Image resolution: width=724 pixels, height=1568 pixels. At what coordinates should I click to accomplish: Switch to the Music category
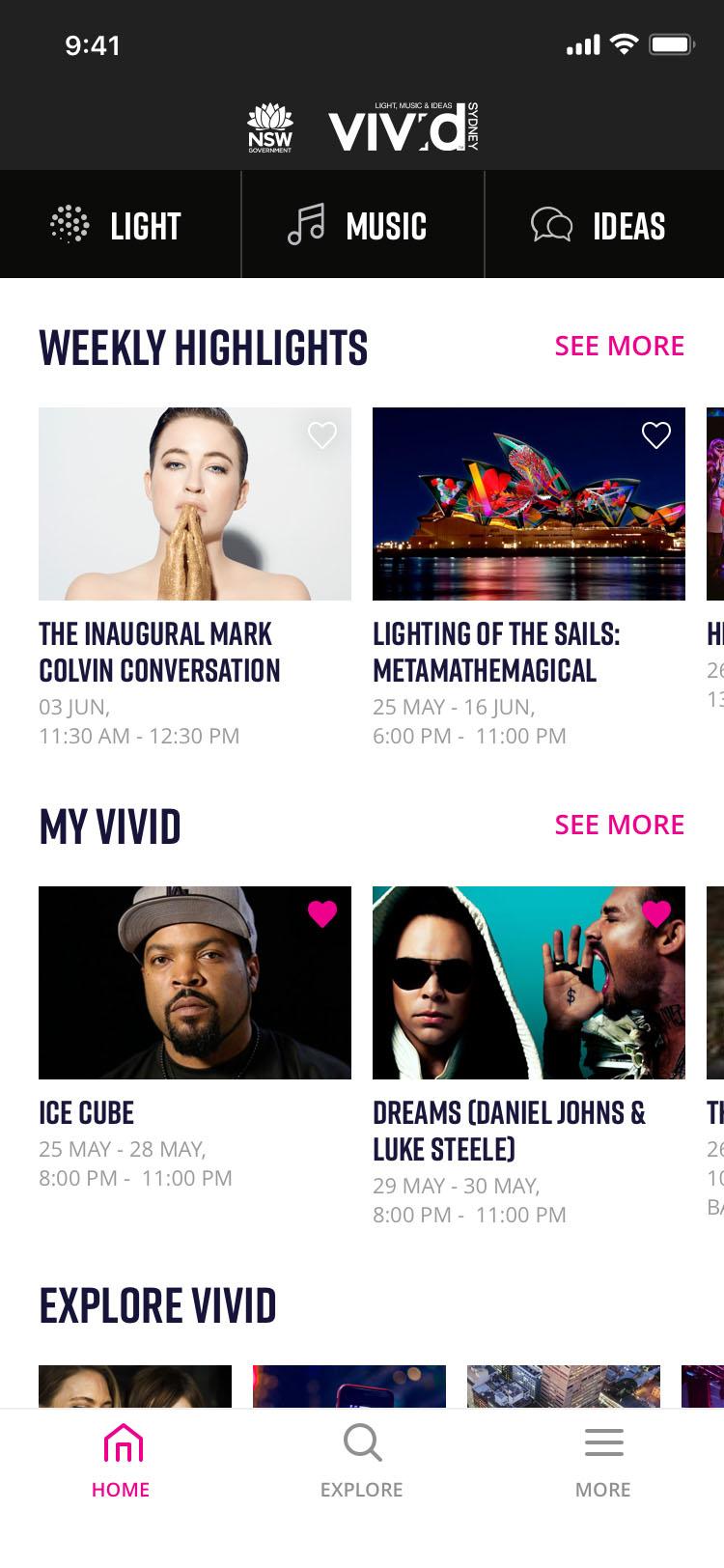point(361,226)
